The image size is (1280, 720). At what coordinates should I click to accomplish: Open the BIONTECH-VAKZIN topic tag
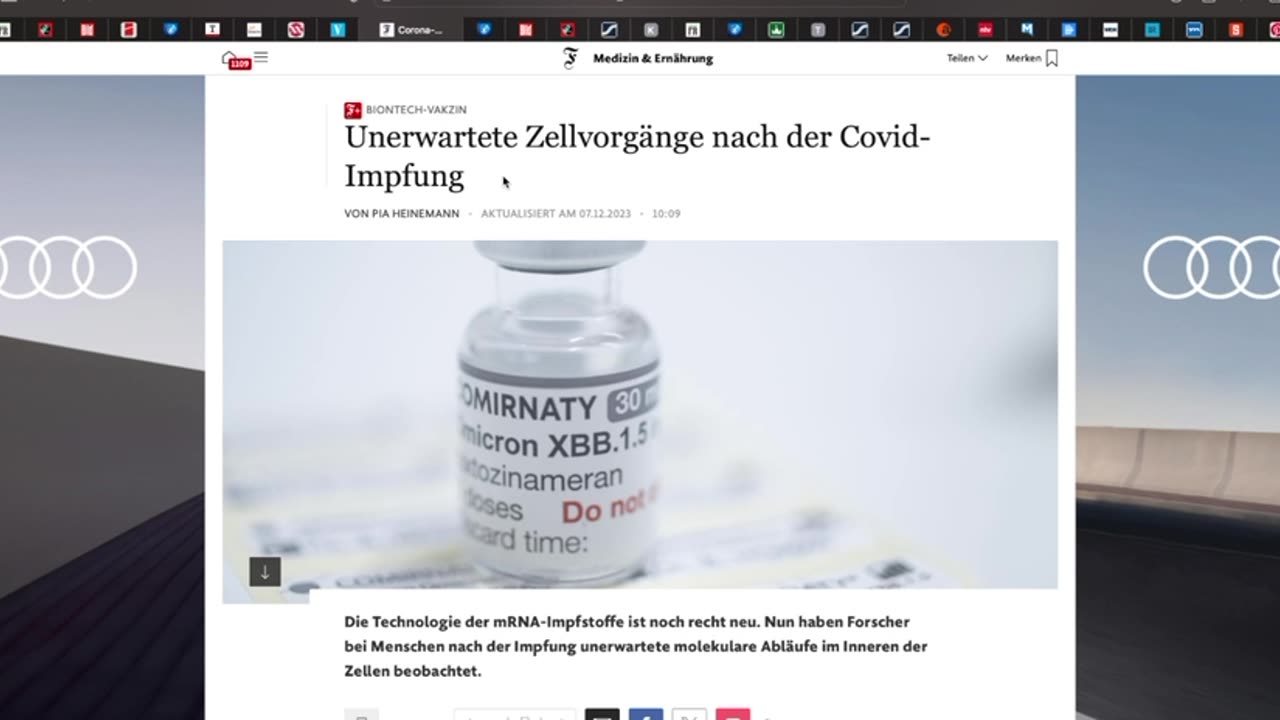(x=415, y=110)
